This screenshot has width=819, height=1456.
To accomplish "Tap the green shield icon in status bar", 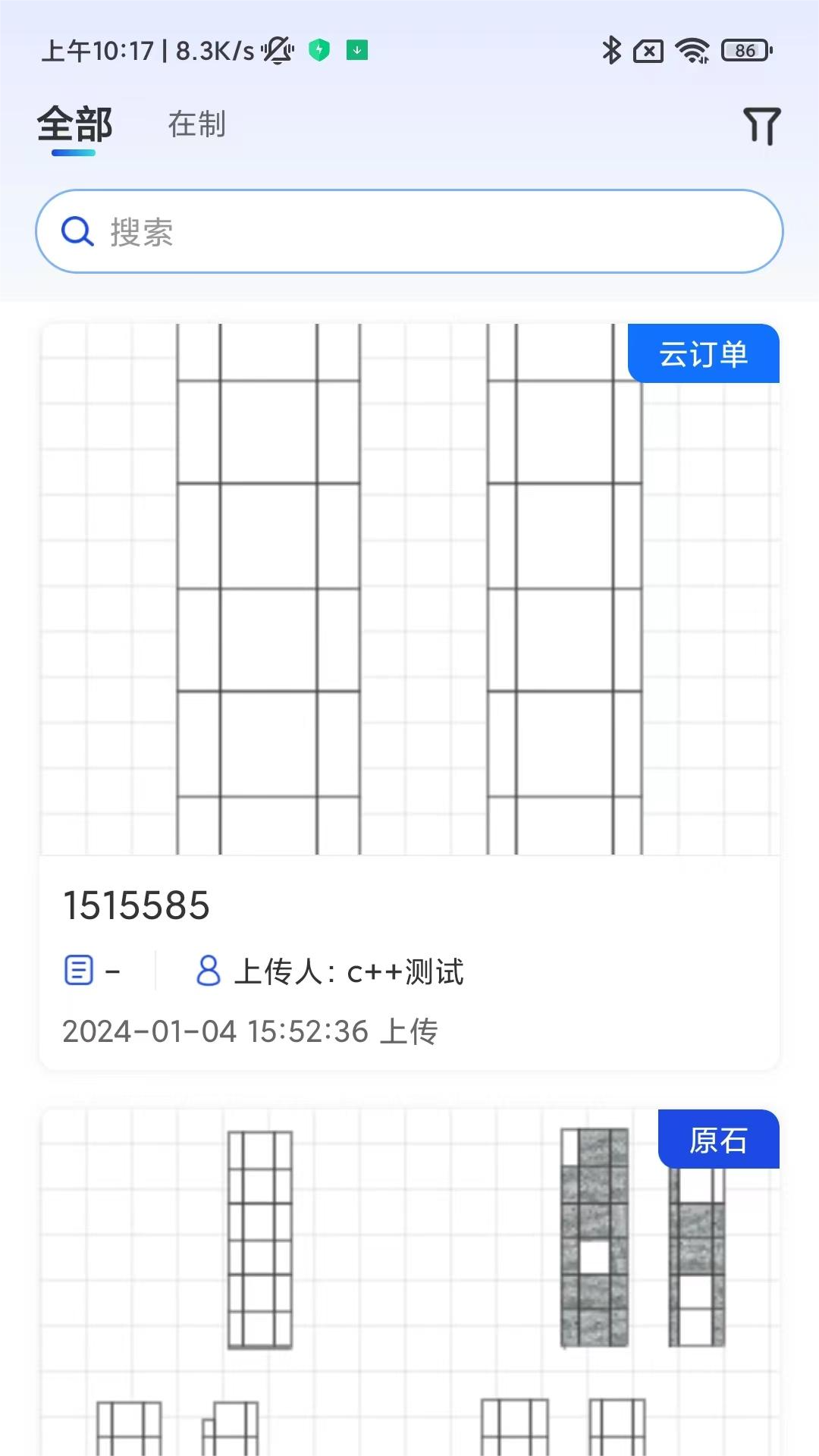I will 318,50.
